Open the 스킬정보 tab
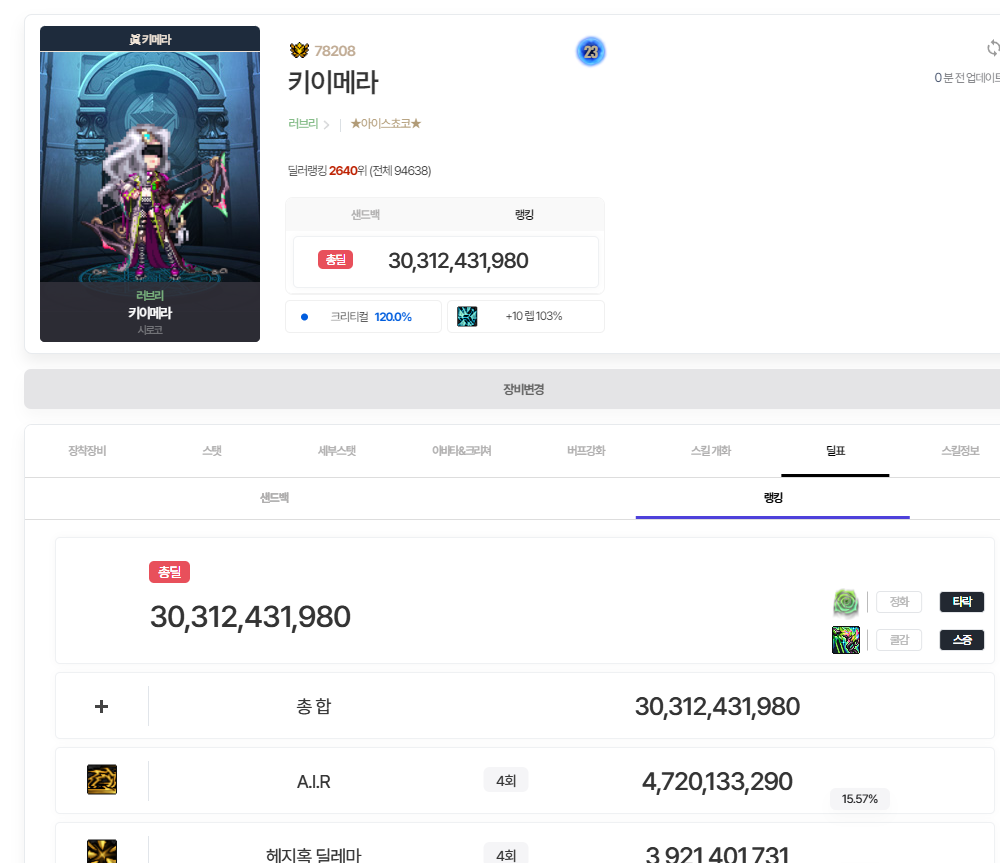 coord(960,451)
